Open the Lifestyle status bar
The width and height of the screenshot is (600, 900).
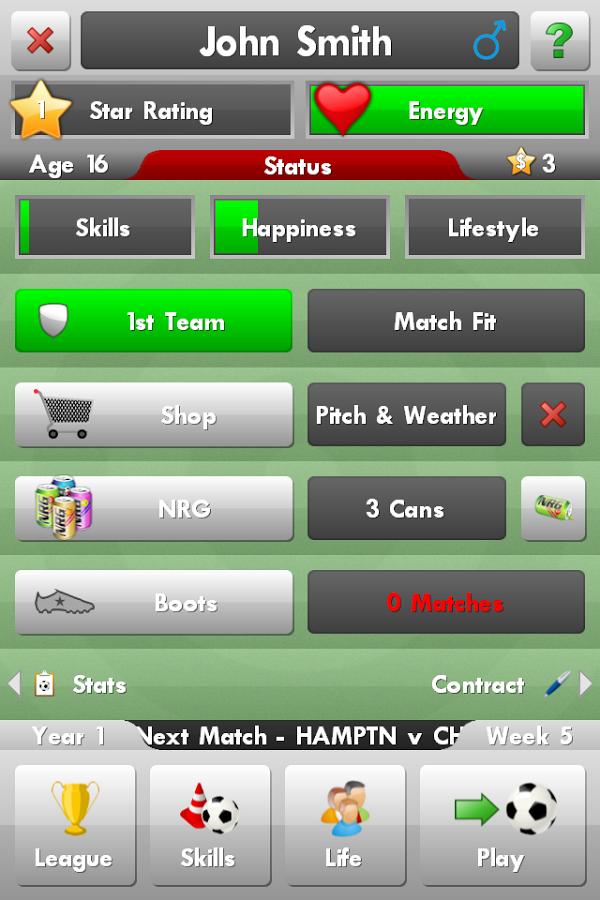point(494,227)
